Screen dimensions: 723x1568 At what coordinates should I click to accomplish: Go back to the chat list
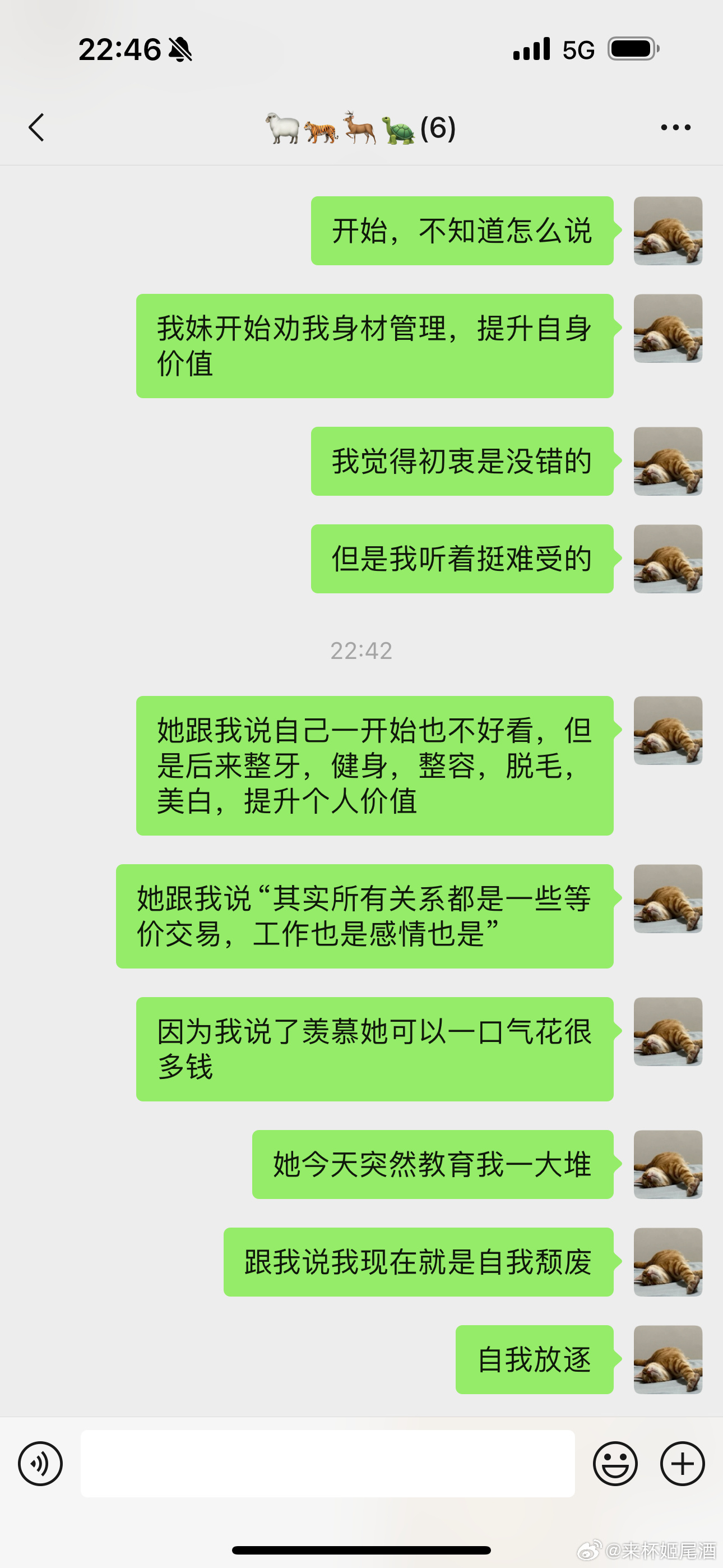36,127
